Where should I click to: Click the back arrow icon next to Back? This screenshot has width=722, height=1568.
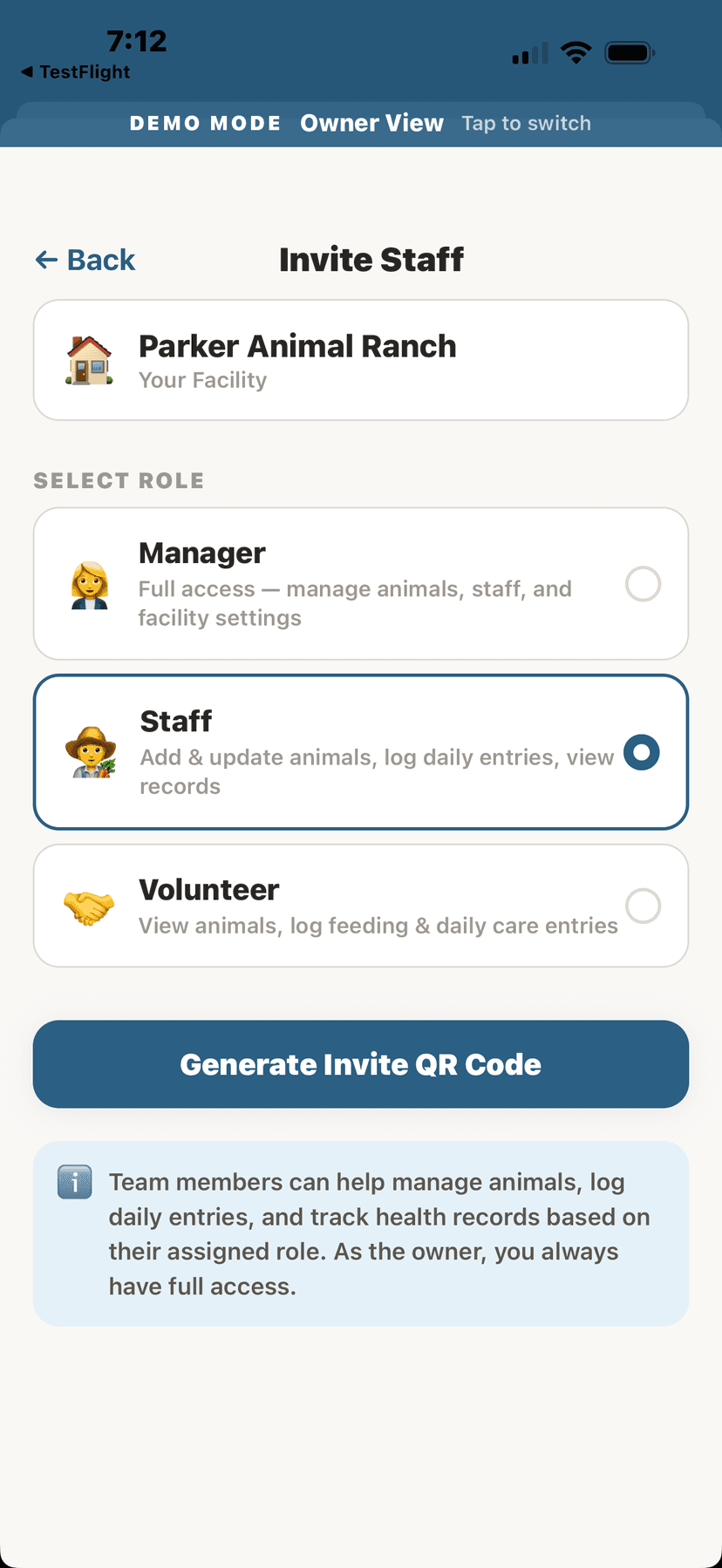pos(46,259)
